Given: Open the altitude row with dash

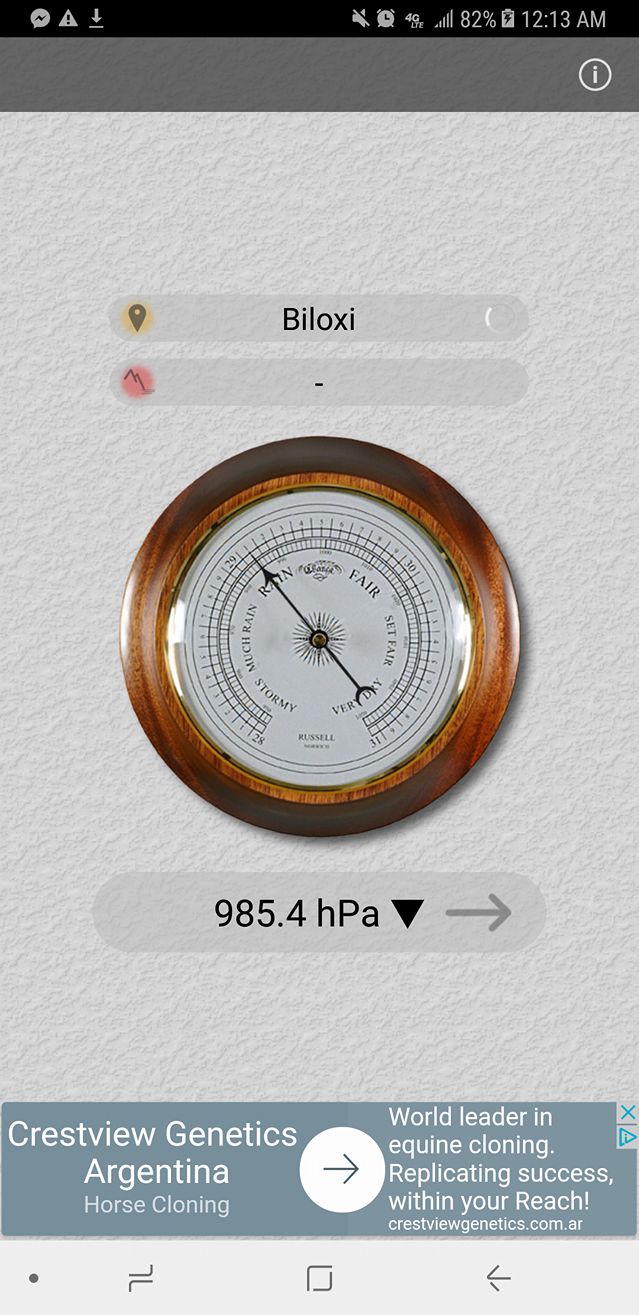Looking at the screenshot, I should (x=318, y=382).
